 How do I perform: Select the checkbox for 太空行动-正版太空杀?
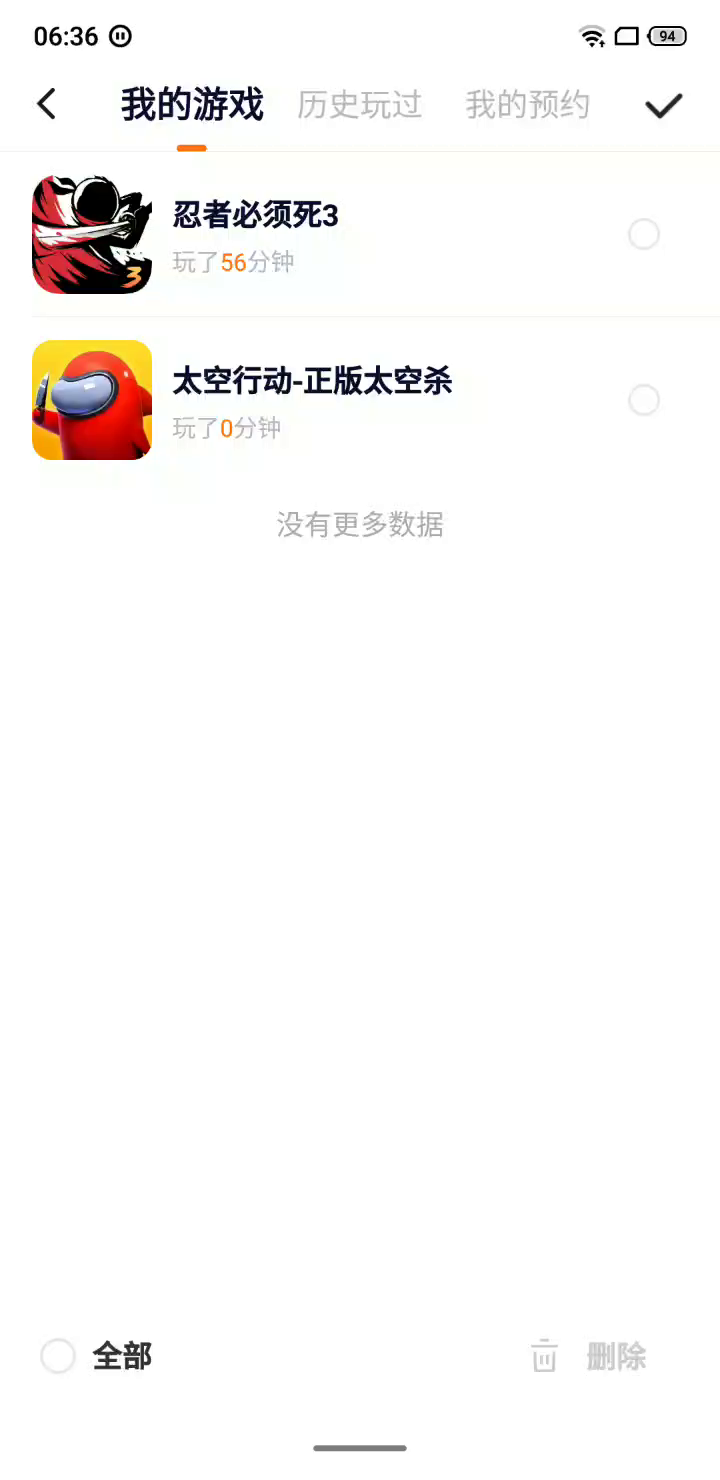[643, 401]
